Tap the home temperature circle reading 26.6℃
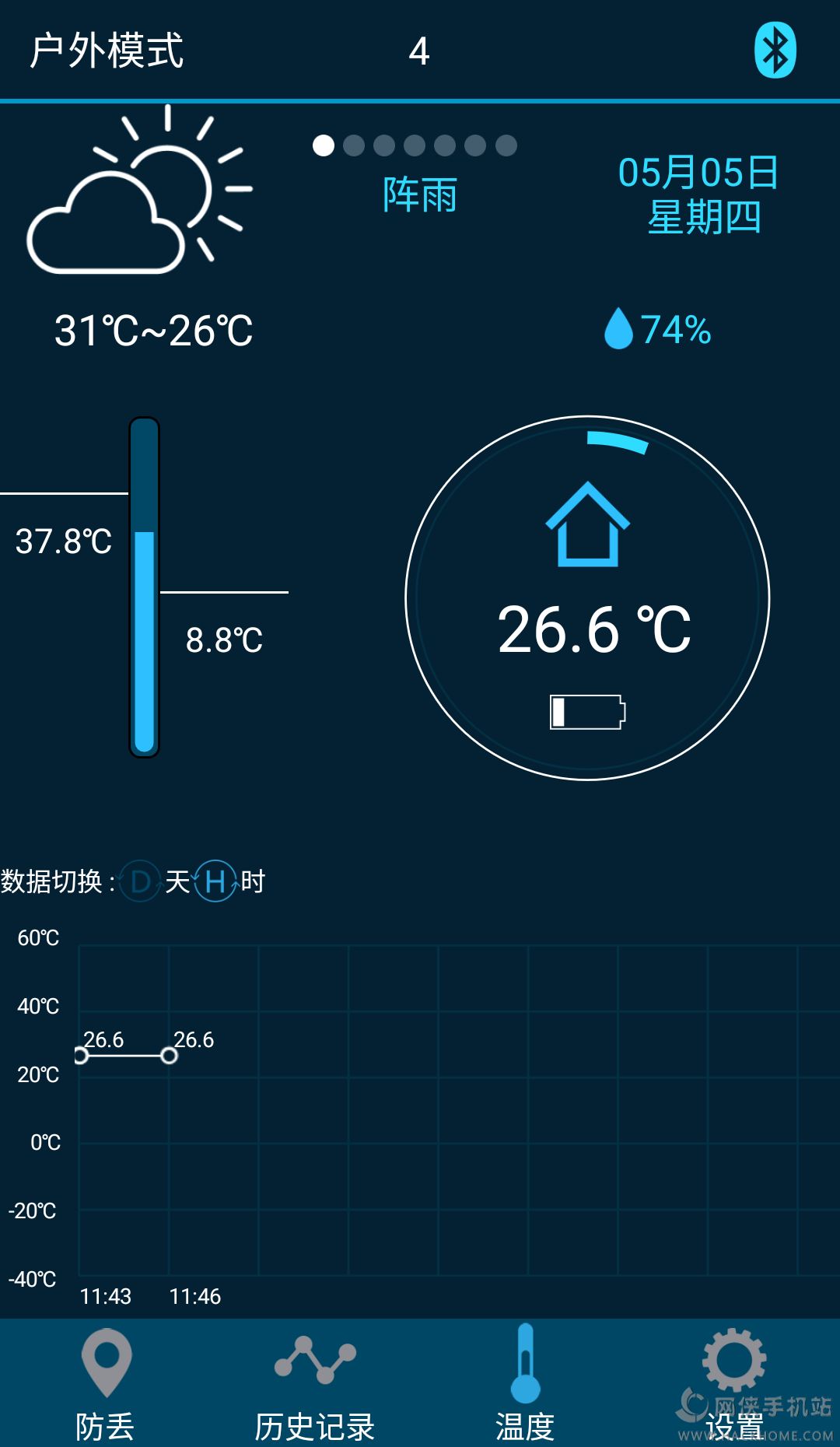The image size is (840, 1447). click(587, 597)
